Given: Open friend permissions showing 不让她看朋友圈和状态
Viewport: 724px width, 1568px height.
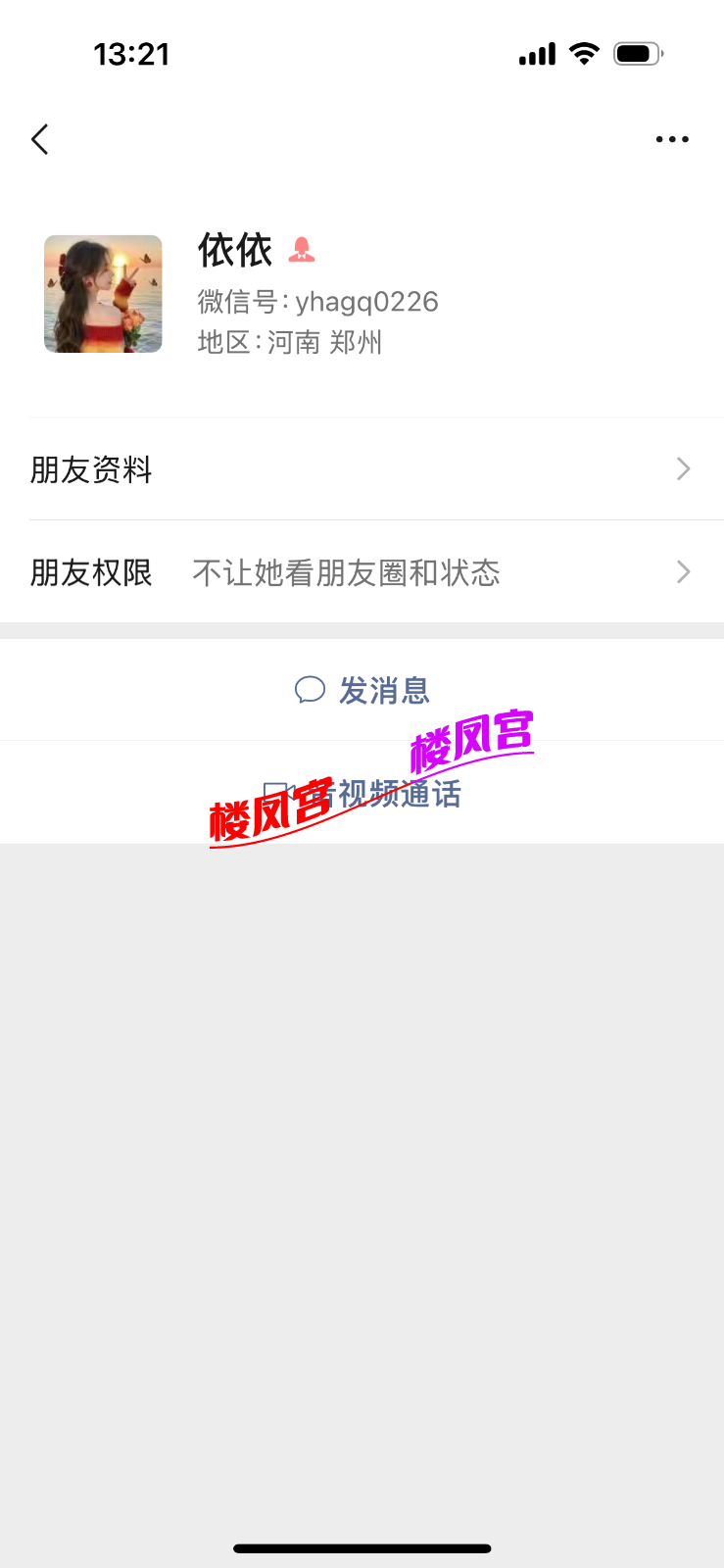Looking at the screenshot, I should point(347,572).
